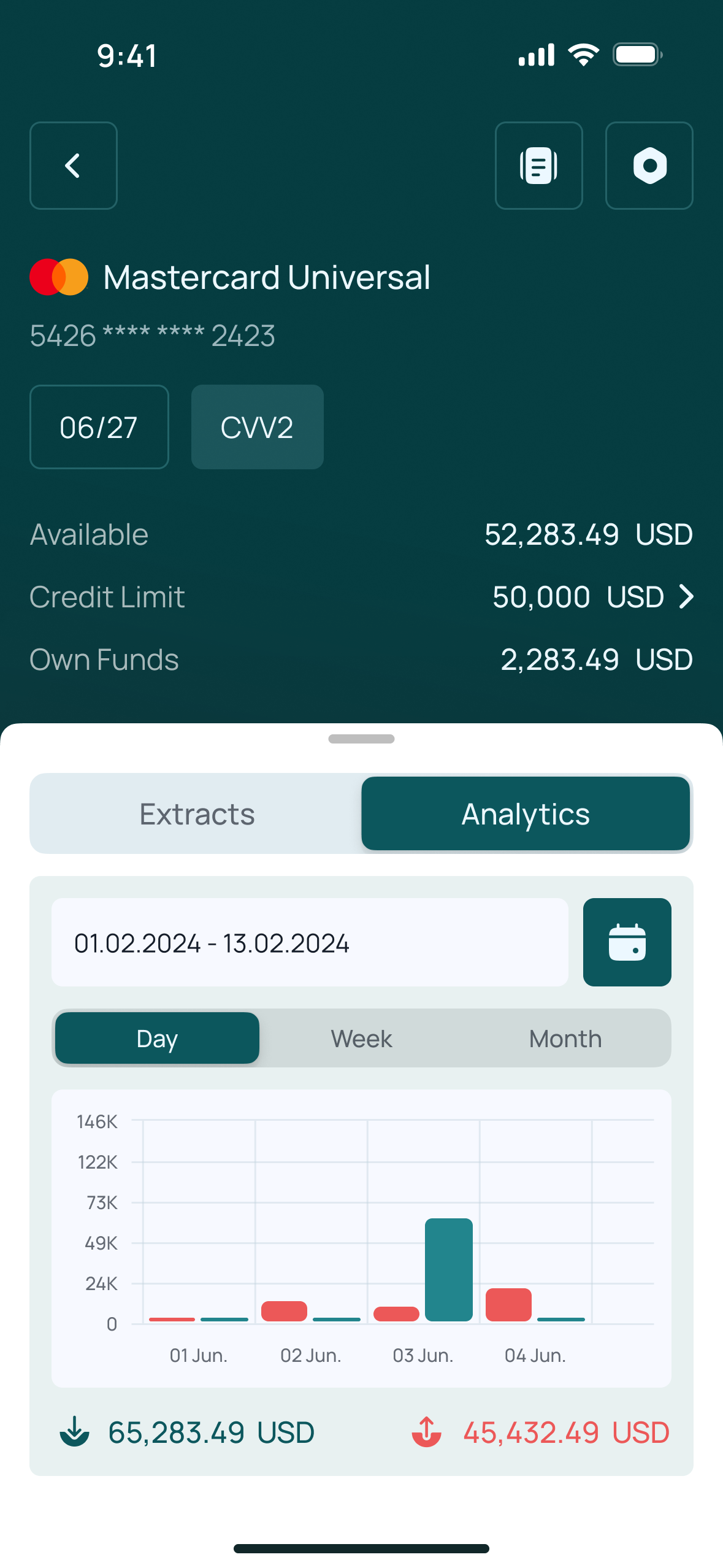Switch chart to Month view
Screen dimensions: 723x1568
(565, 1038)
